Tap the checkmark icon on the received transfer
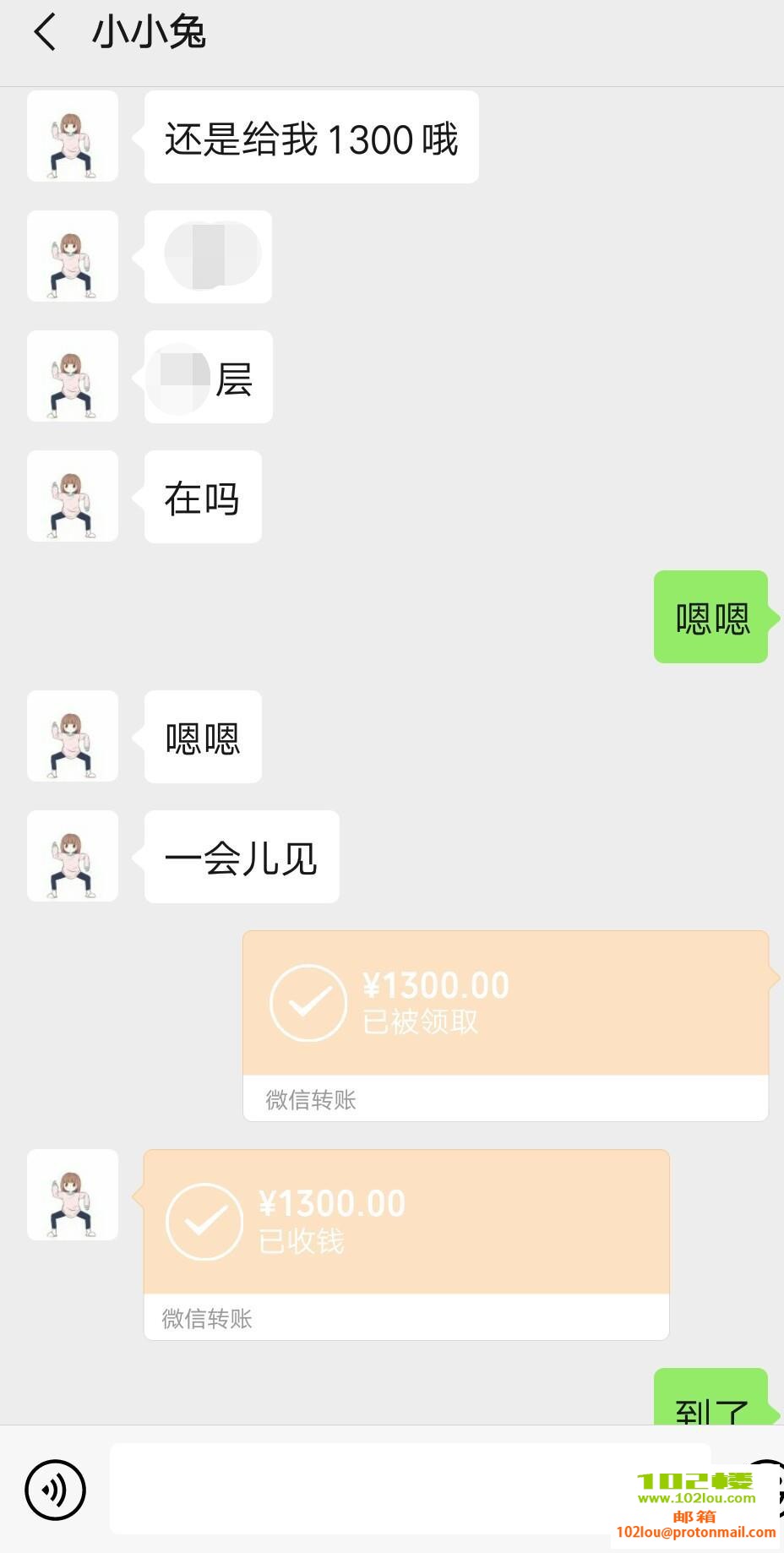The height and width of the screenshot is (1553, 784). 308,1002
